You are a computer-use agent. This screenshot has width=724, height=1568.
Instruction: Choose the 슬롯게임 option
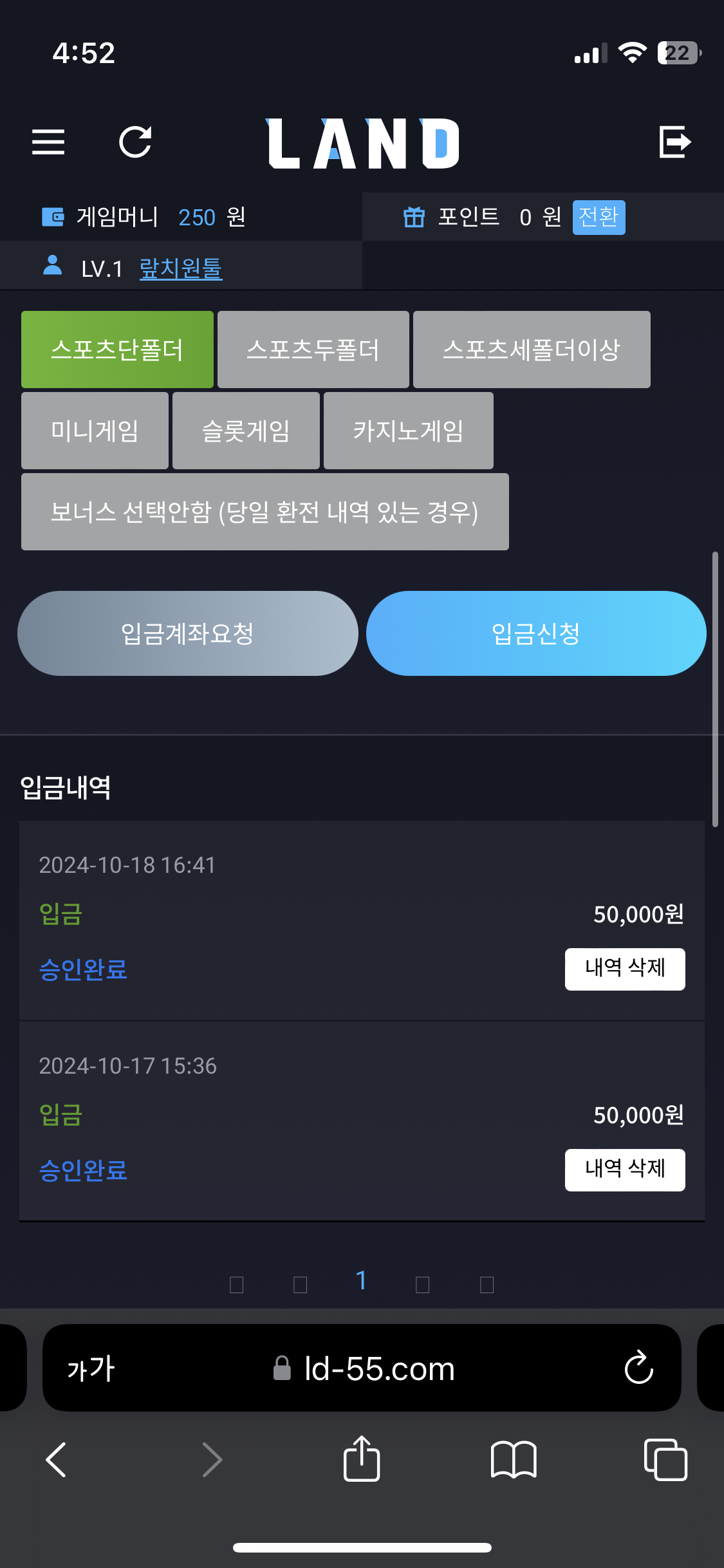[x=246, y=431]
